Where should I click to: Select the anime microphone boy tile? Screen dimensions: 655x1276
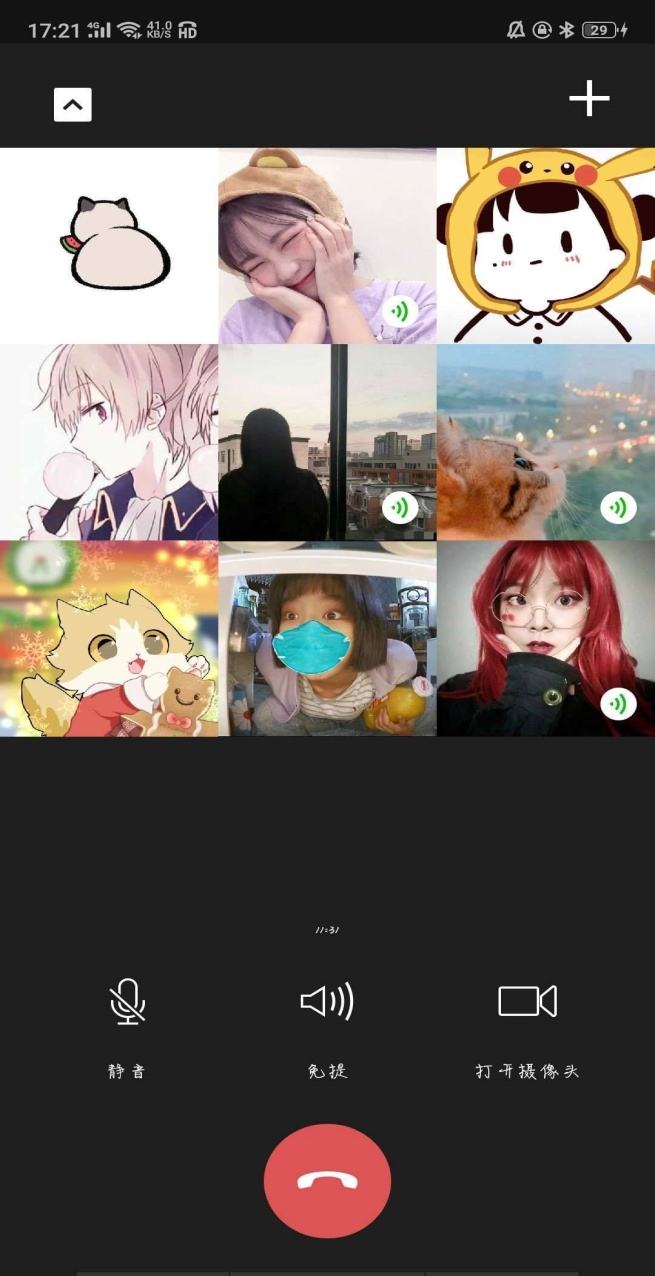[109, 442]
